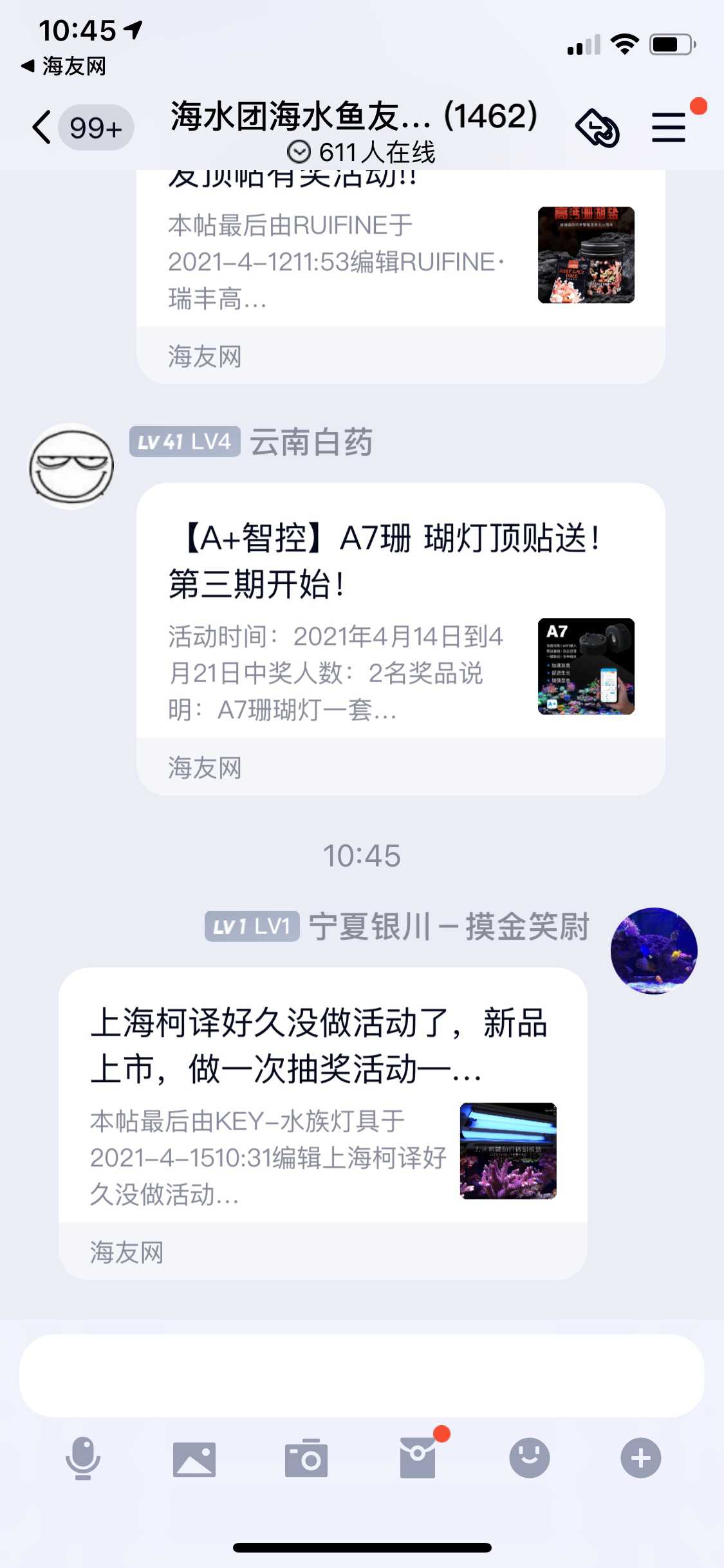Open the group menu with three lines

tap(669, 127)
